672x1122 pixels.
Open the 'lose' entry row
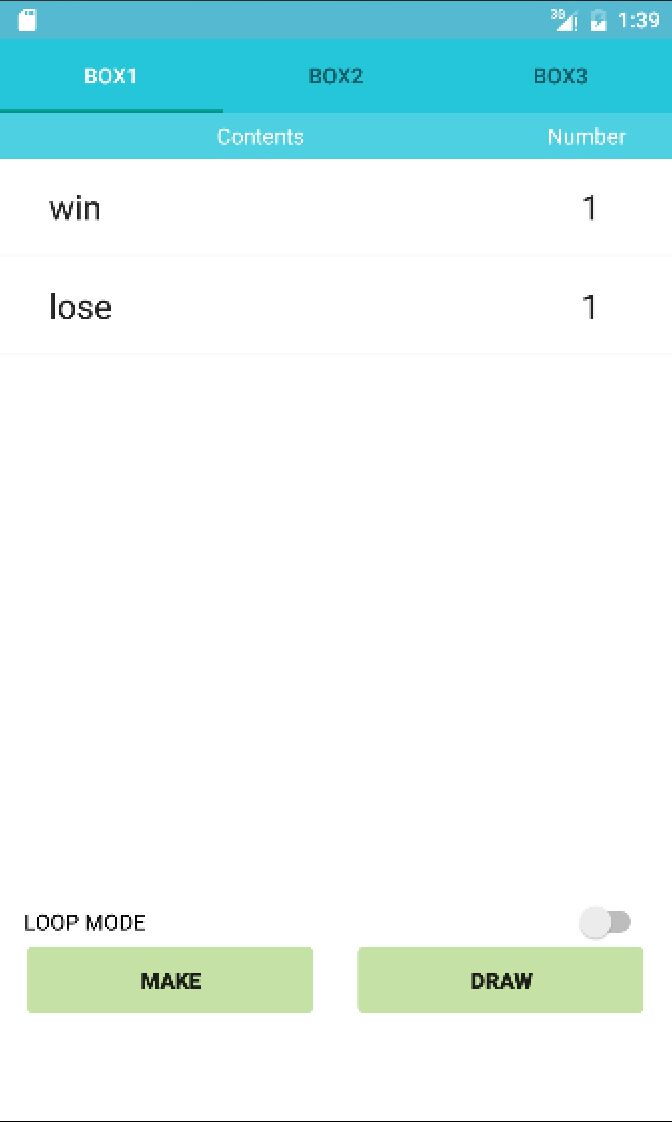[x=335, y=306]
